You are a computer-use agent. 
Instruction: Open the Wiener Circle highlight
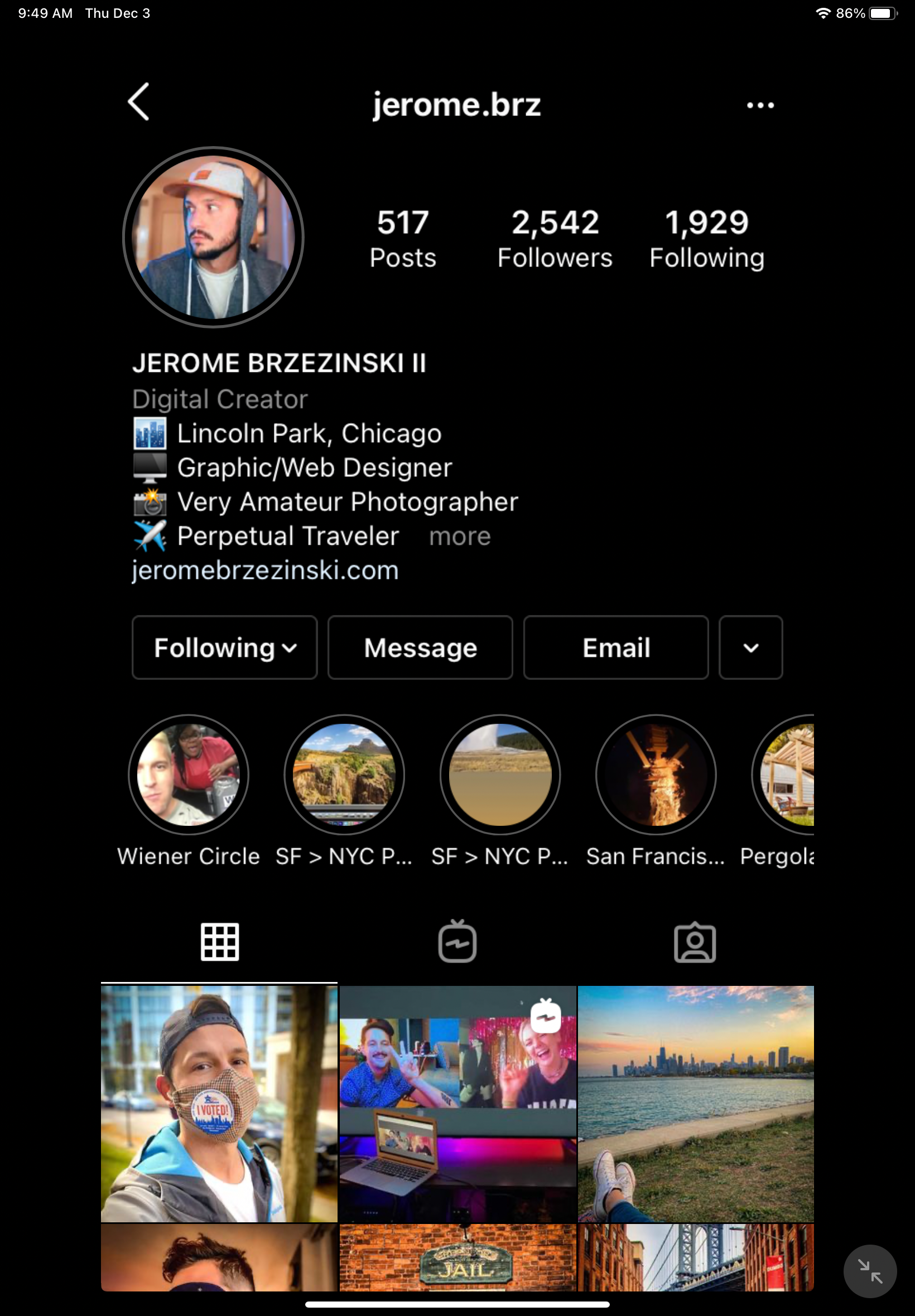pos(189,775)
